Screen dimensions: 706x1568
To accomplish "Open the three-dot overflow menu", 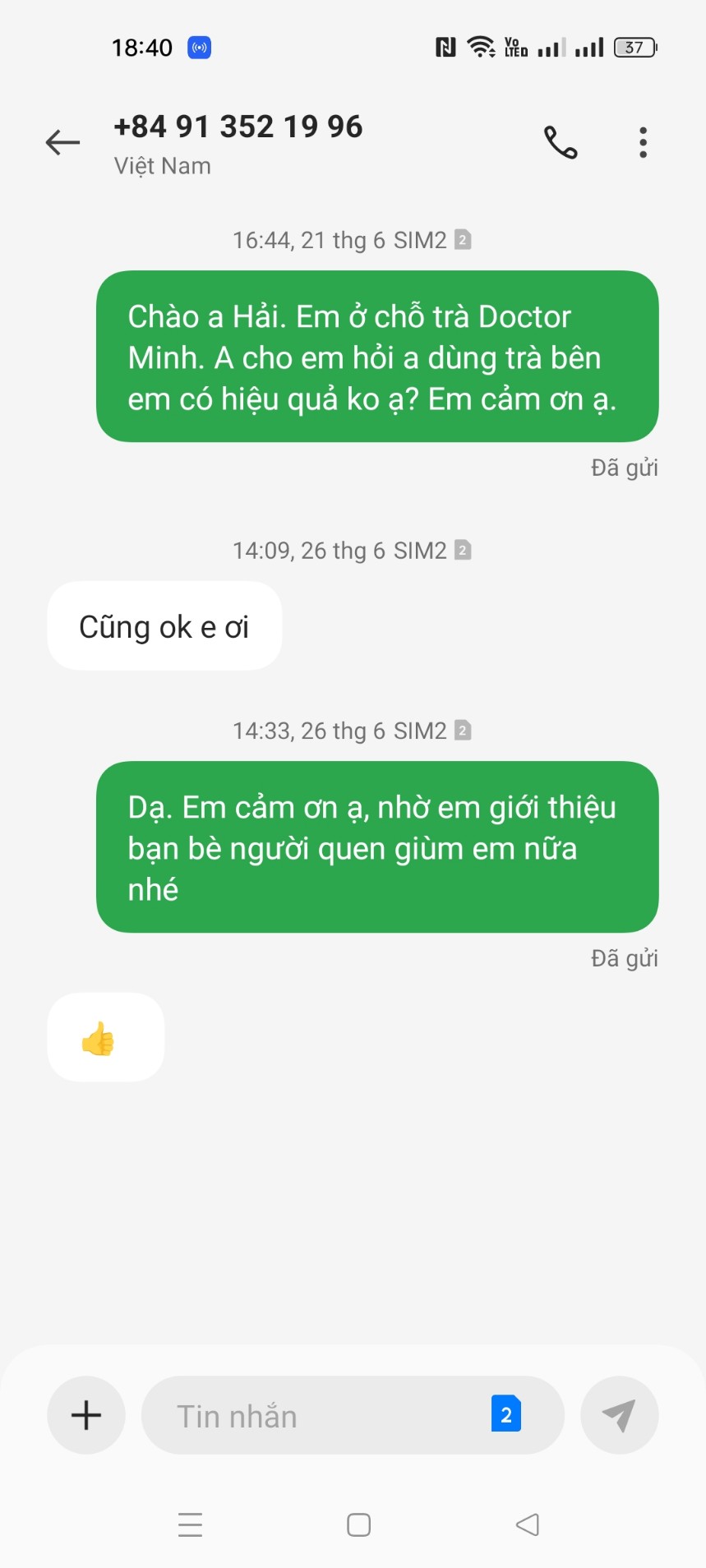I will 643,142.
